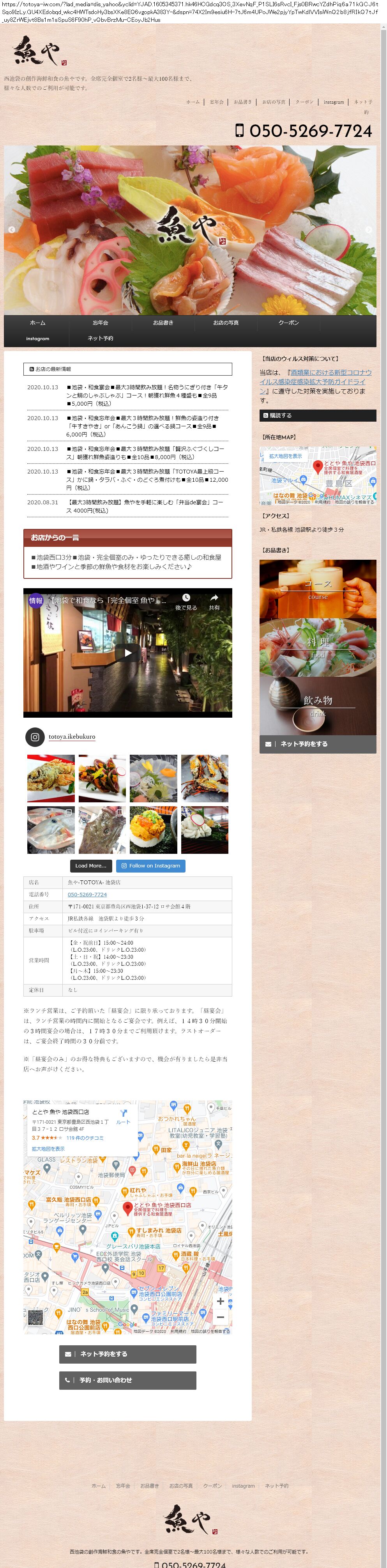Call 050-5269-7724 from the header
Image resolution: width=387 pixels, height=1568 pixels.
[310, 131]
